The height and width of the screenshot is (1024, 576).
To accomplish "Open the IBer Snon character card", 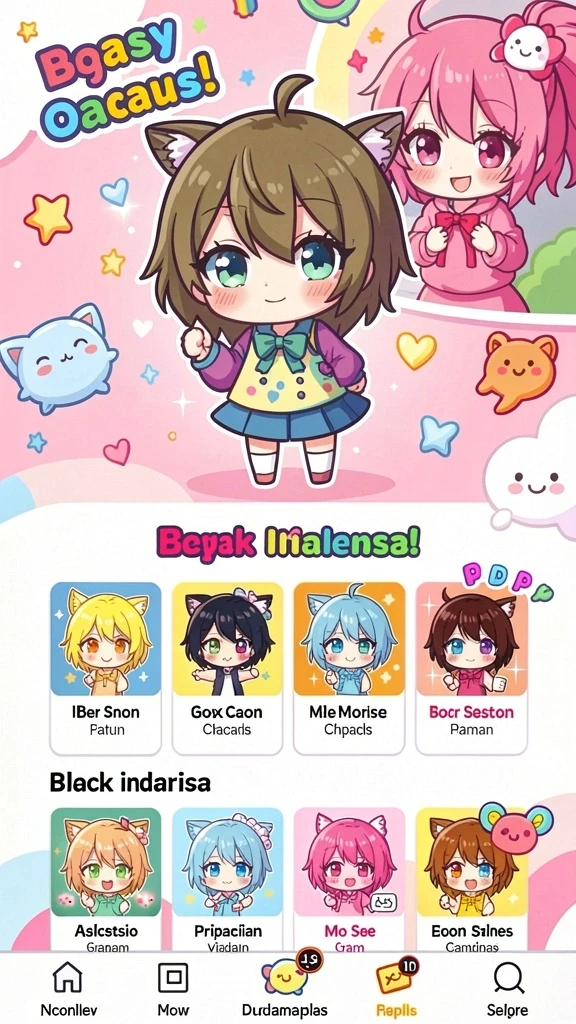I will pyautogui.click(x=105, y=668).
